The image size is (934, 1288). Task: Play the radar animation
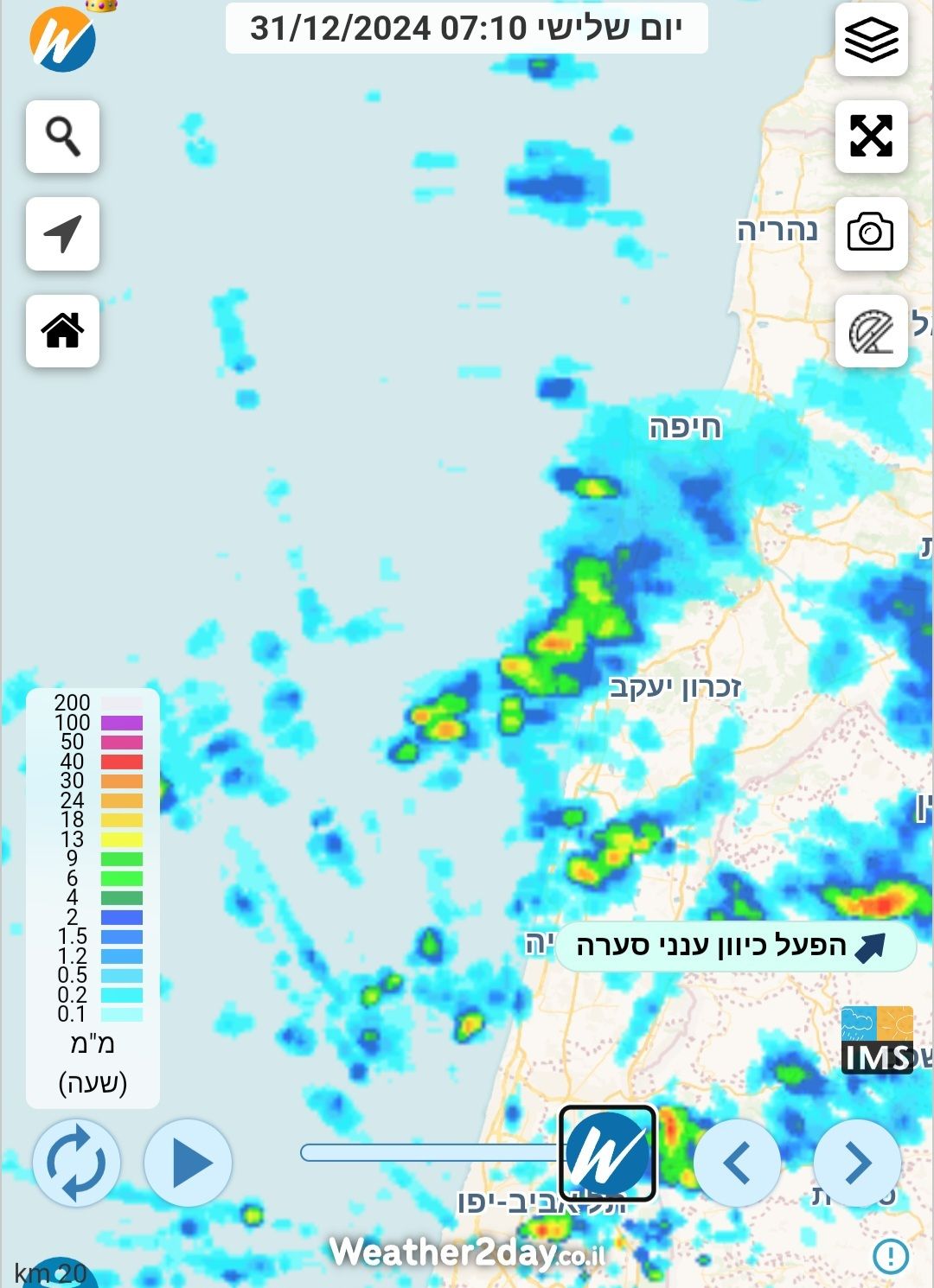tap(188, 1163)
